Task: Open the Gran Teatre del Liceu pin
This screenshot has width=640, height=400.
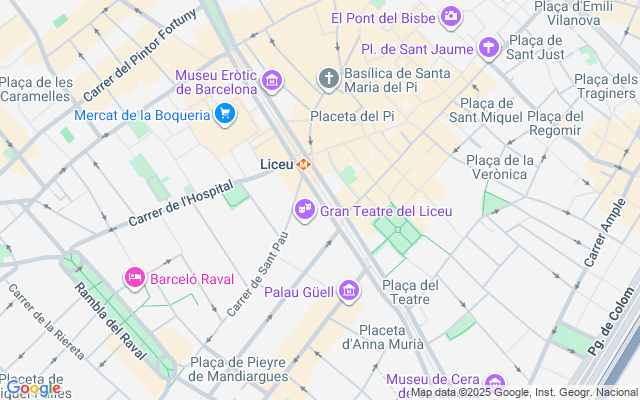Action: (304, 209)
